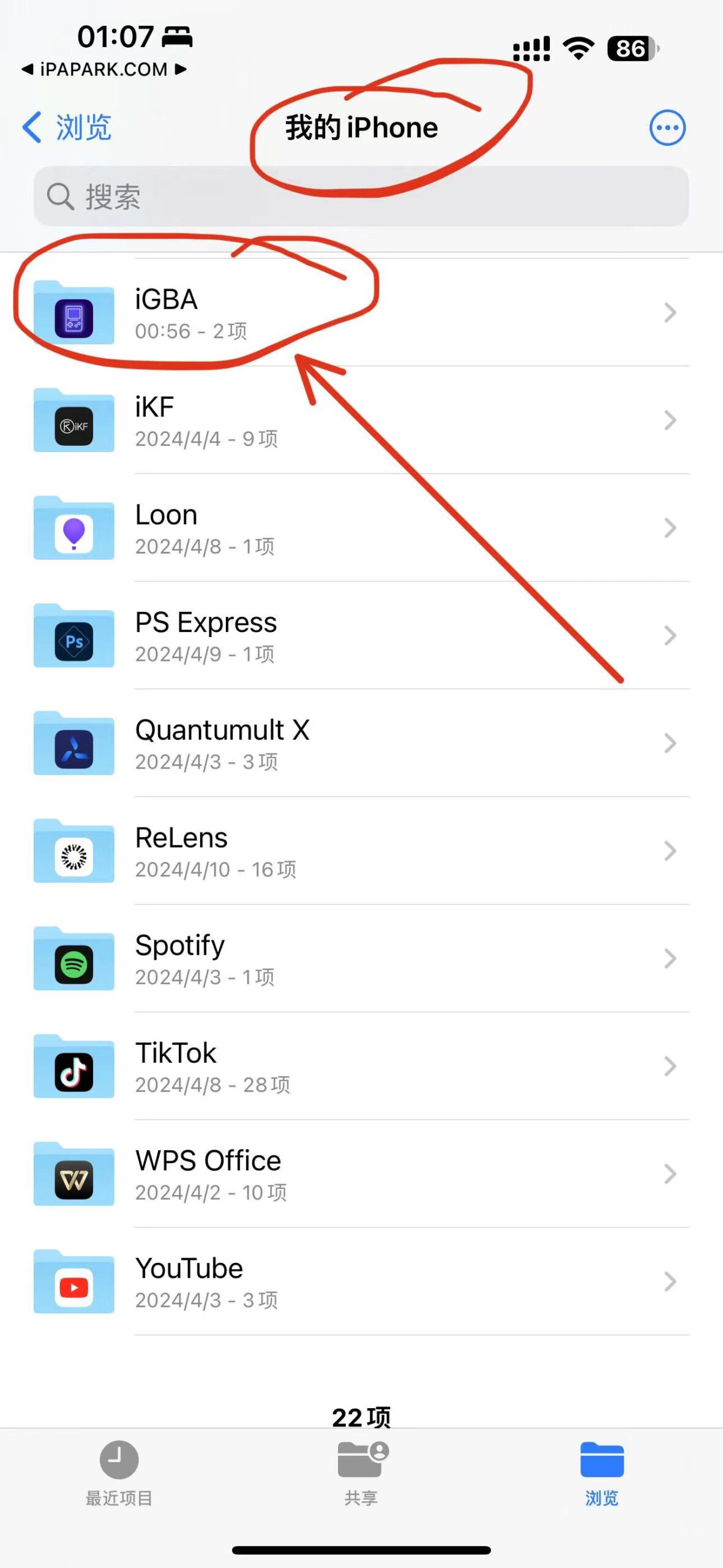Open the PS Express folder icon
723x1568 pixels.
pyautogui.click(x=73, y=637)
